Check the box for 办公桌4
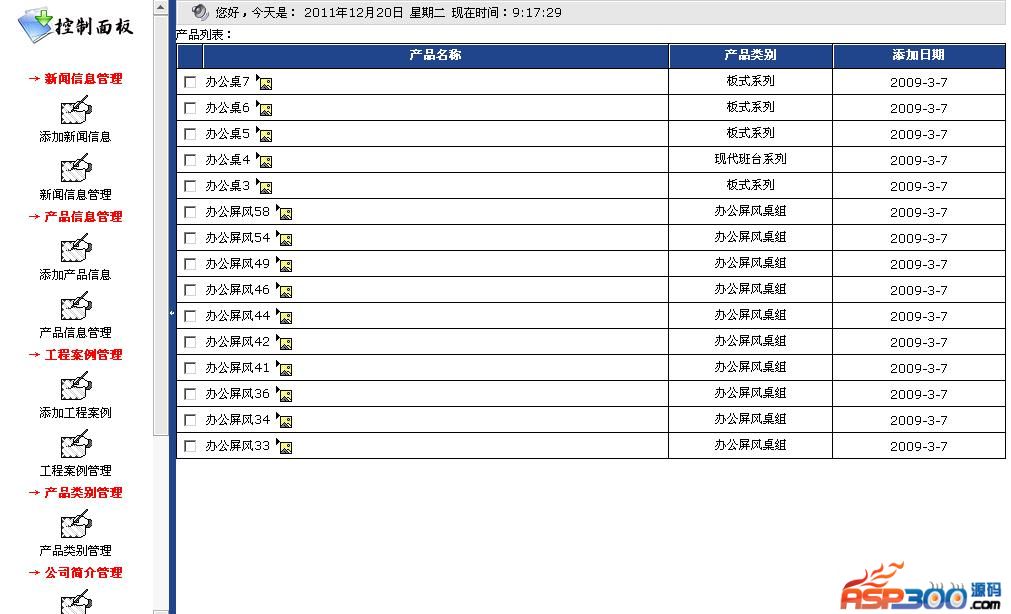Image resolution: width=1011 pixels, height=614 pixels. [190, 160]
